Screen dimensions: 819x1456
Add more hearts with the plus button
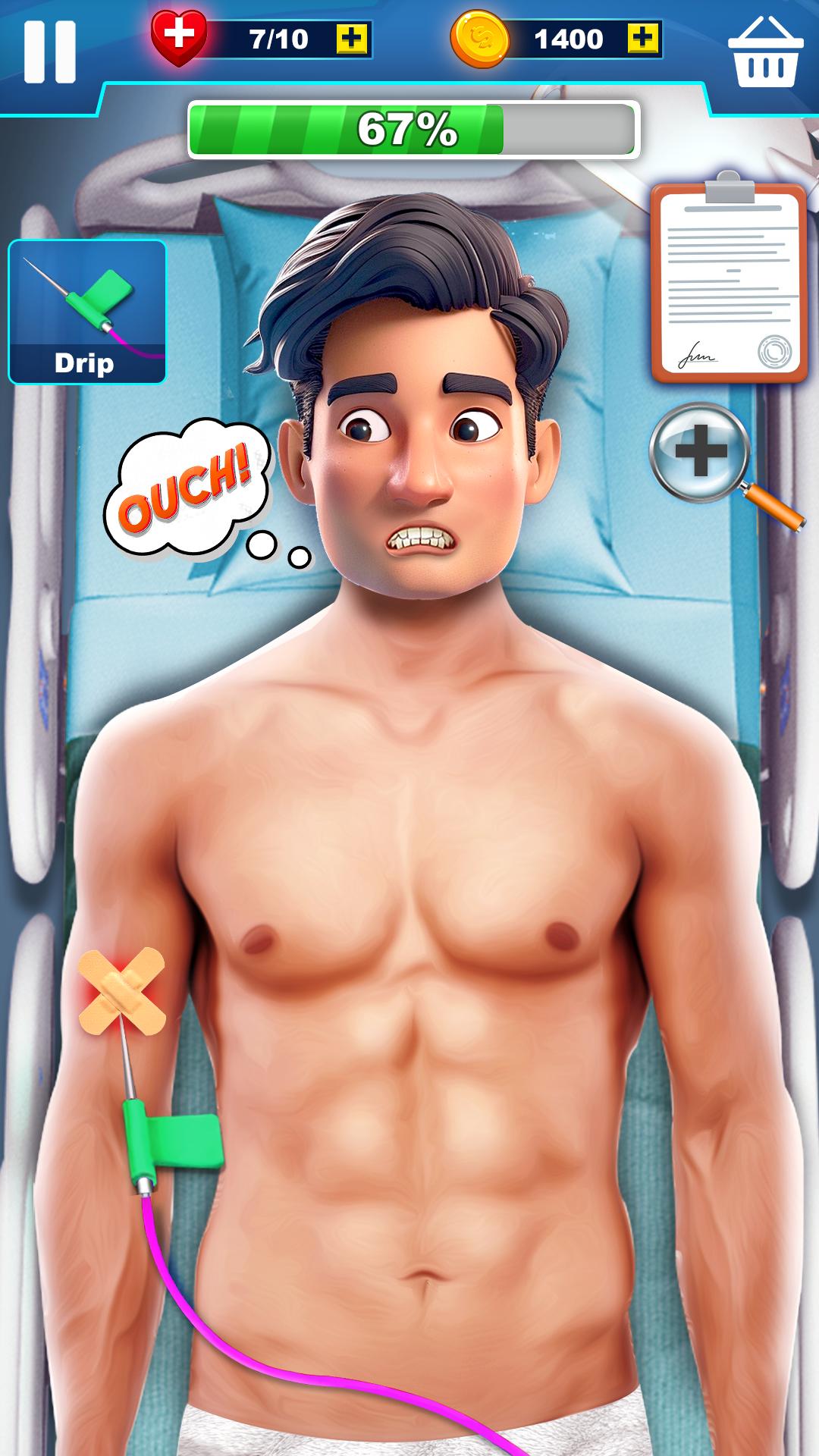click(x=351, y=39)
